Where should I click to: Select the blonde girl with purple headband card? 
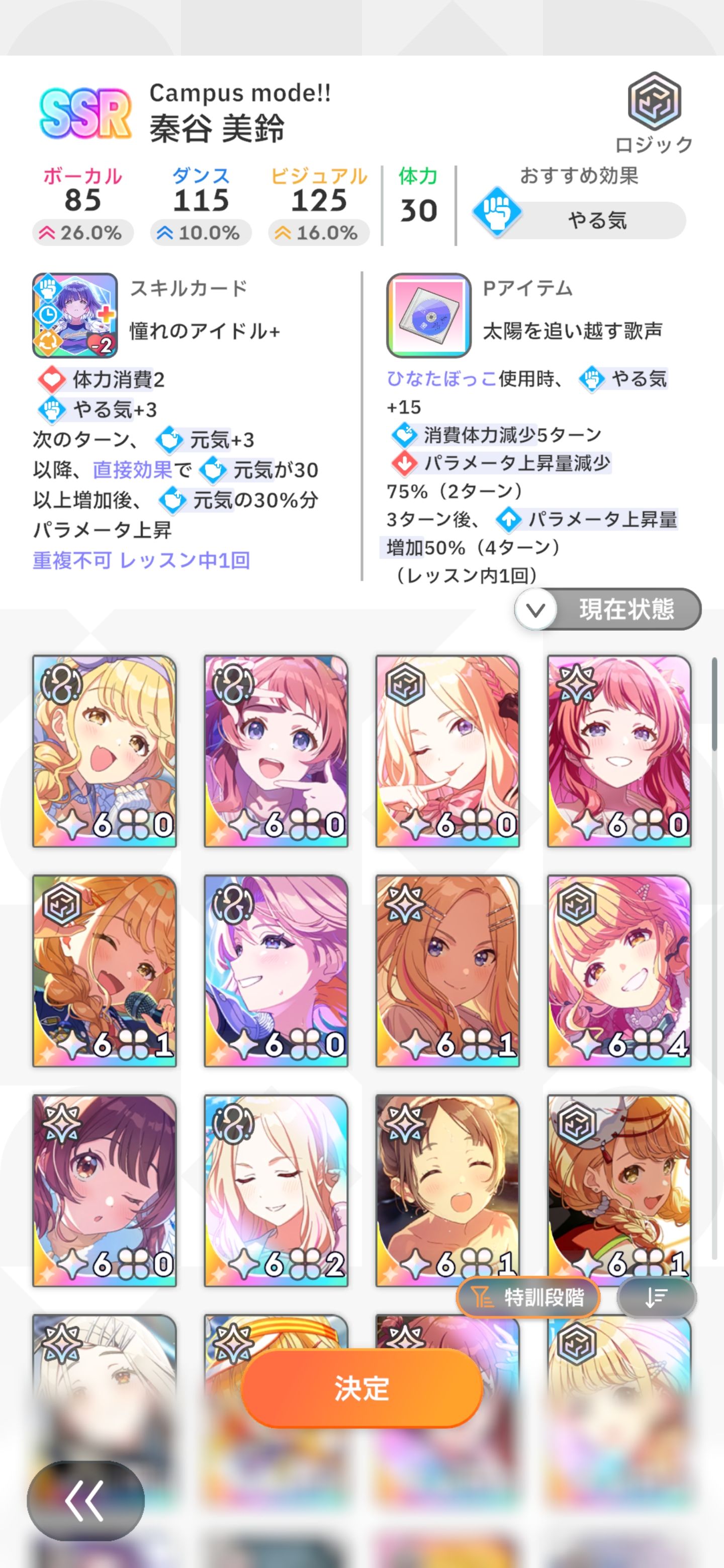coord(104,750)
